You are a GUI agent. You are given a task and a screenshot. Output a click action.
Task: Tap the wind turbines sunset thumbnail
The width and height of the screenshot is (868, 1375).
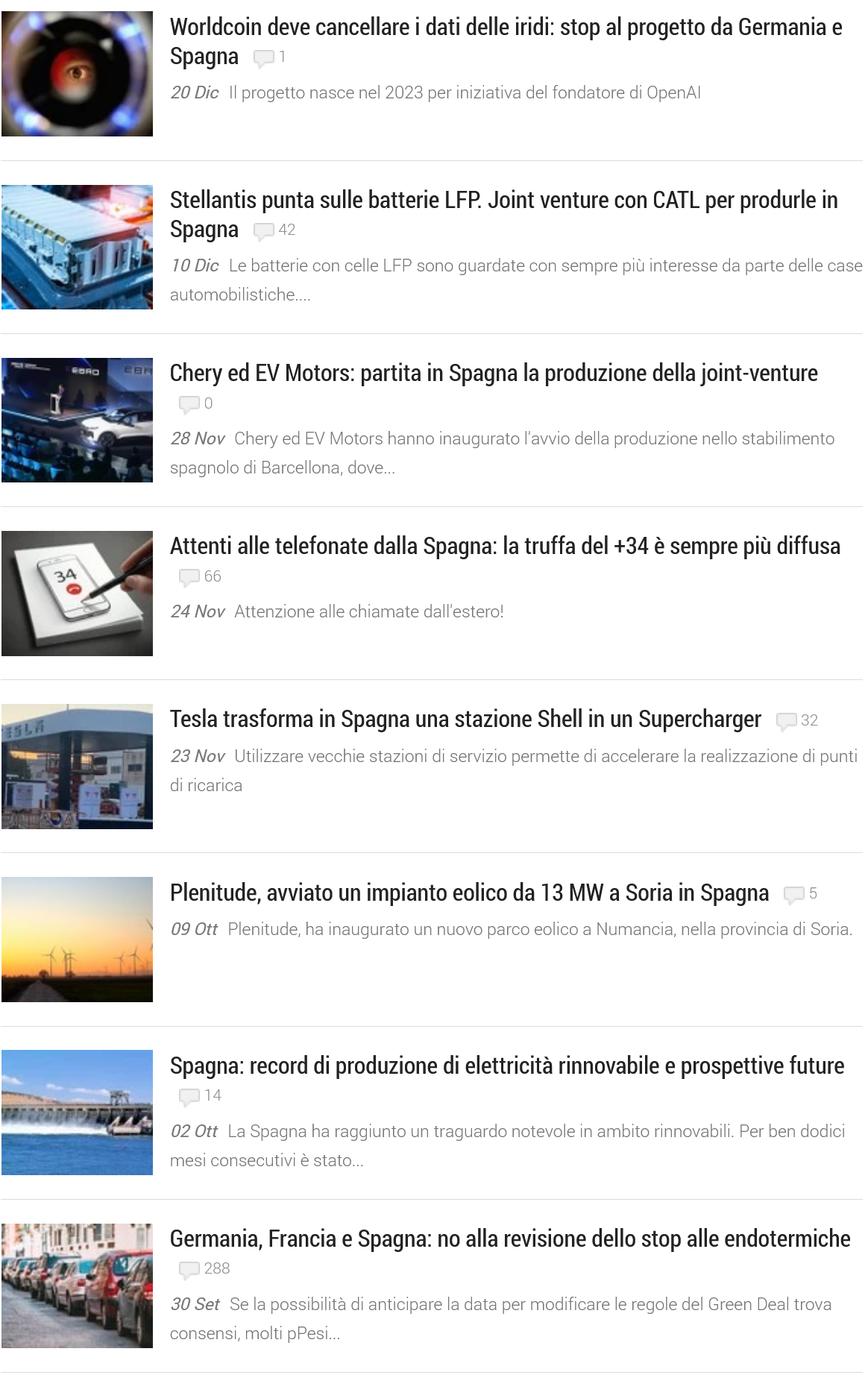tap(77, 940)
